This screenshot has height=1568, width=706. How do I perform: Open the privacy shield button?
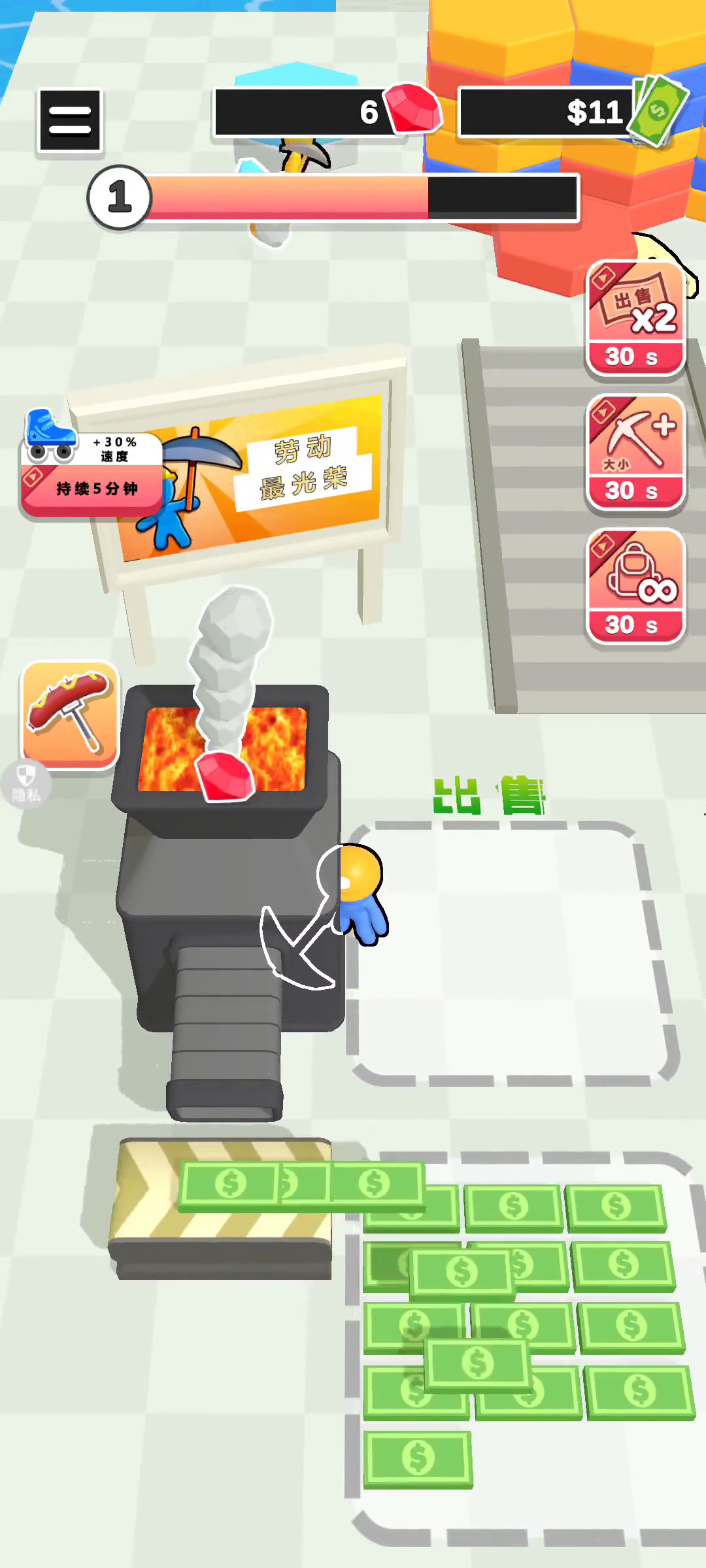coord(25,783)
